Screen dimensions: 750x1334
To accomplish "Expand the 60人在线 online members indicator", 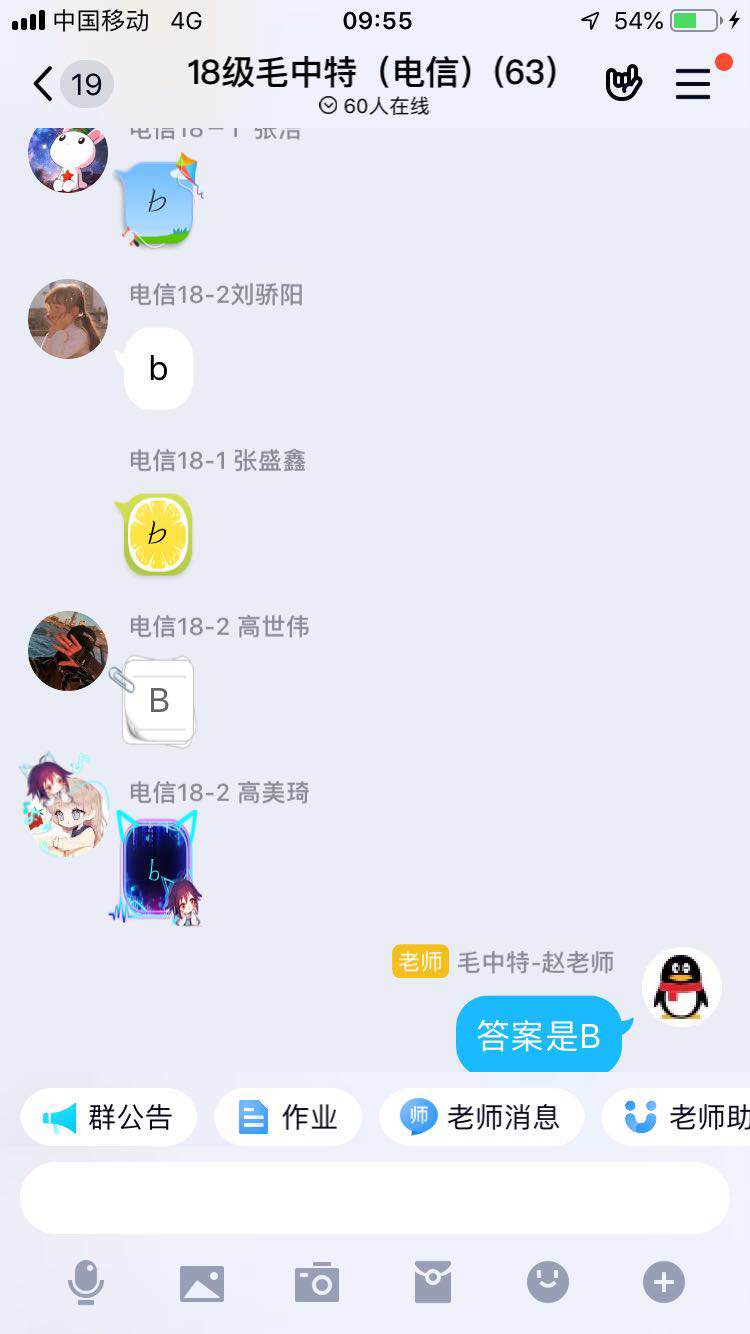I will pyautogui.click(x=375, y=106).
